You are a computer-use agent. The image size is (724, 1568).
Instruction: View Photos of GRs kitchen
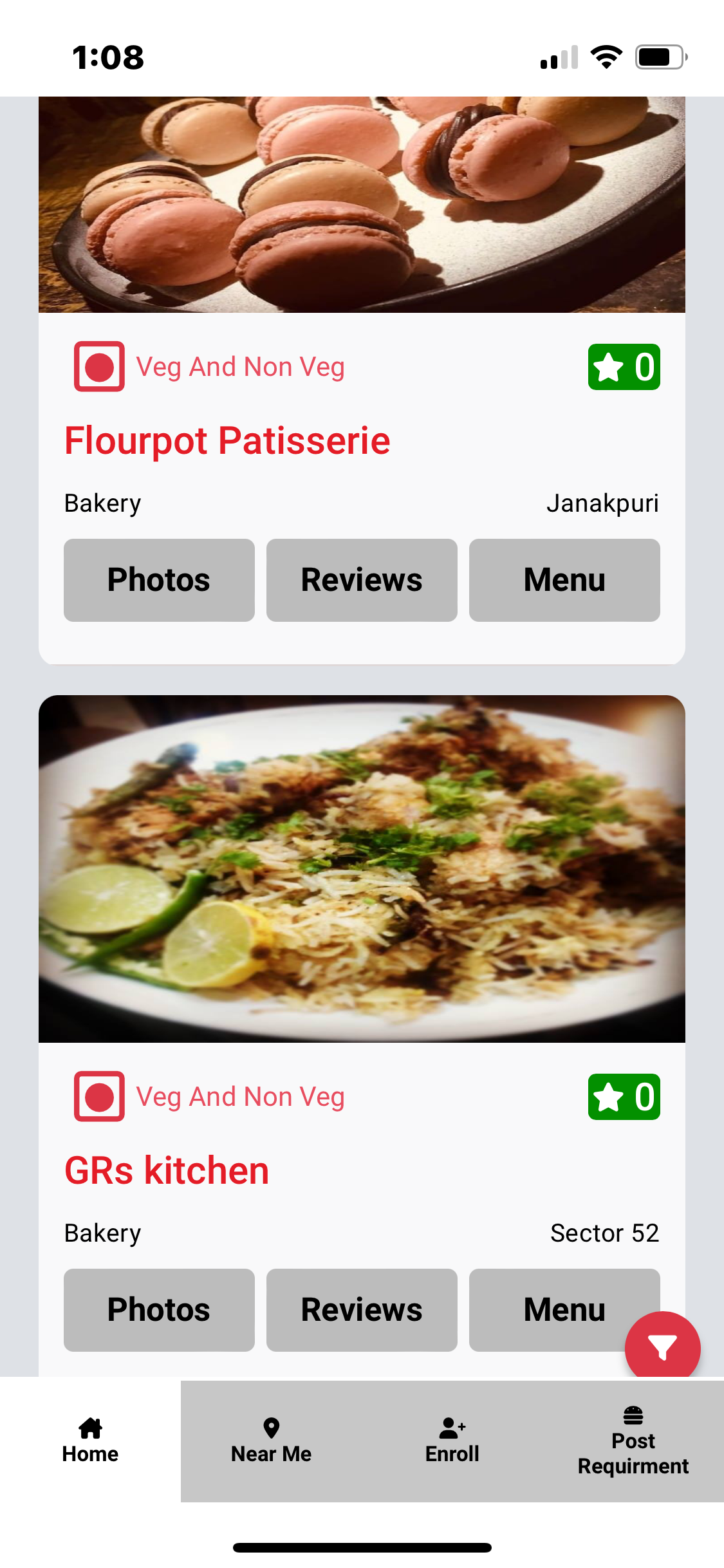pos(159,1310)
